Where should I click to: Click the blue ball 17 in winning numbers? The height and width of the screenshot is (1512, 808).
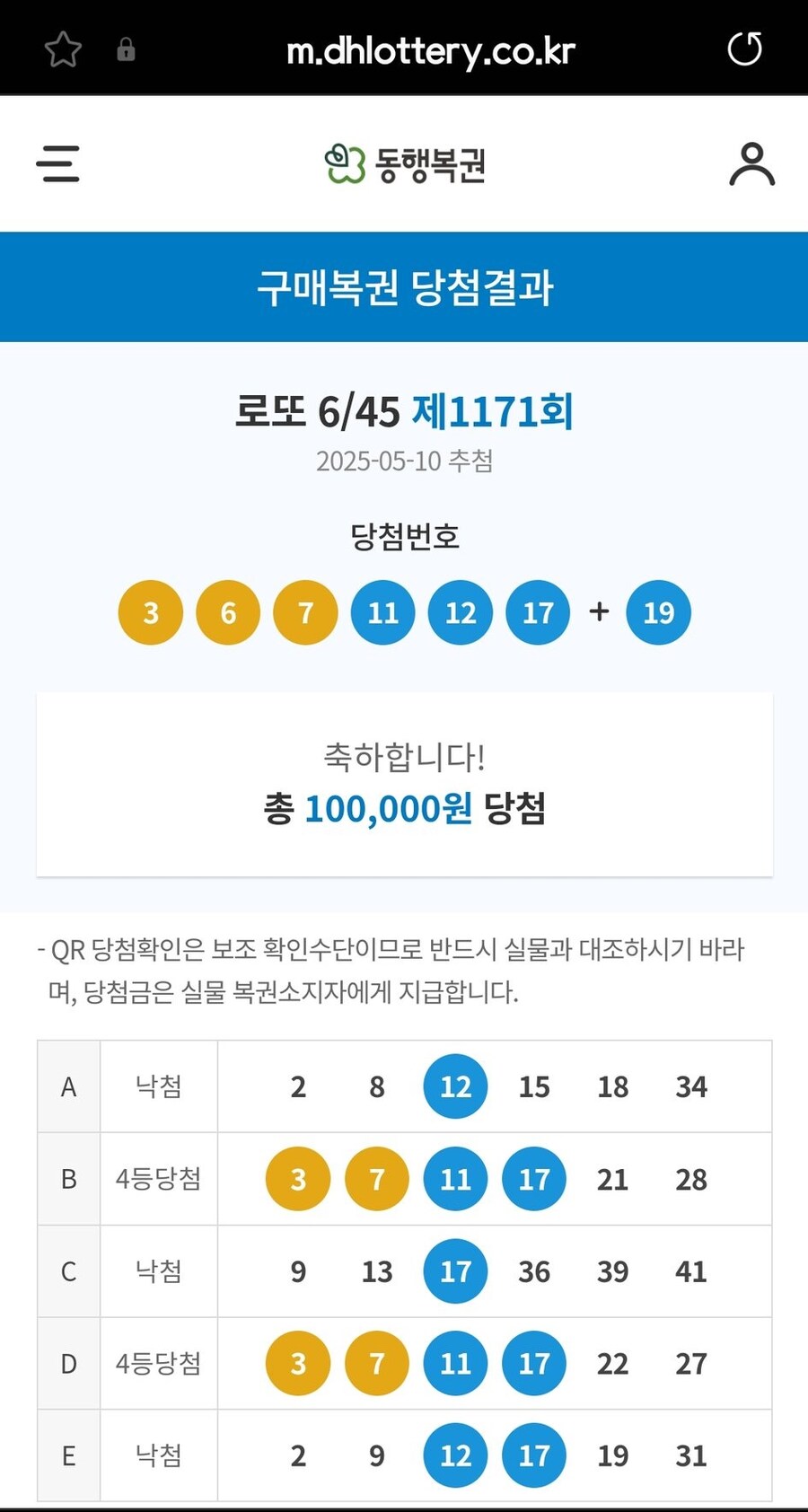(x=537, y=612)
